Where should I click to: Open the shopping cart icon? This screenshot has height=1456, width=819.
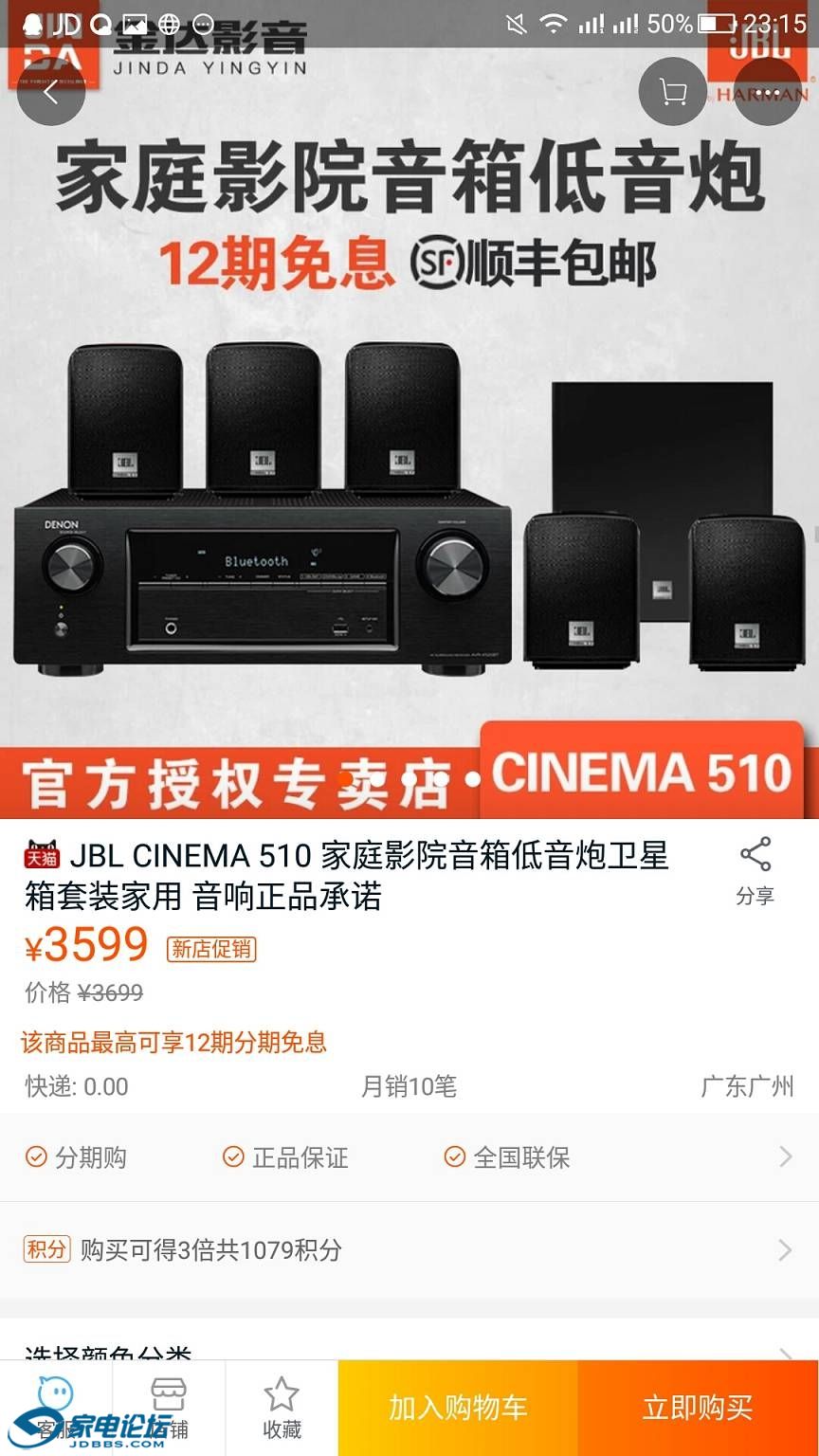pos(673,92)
